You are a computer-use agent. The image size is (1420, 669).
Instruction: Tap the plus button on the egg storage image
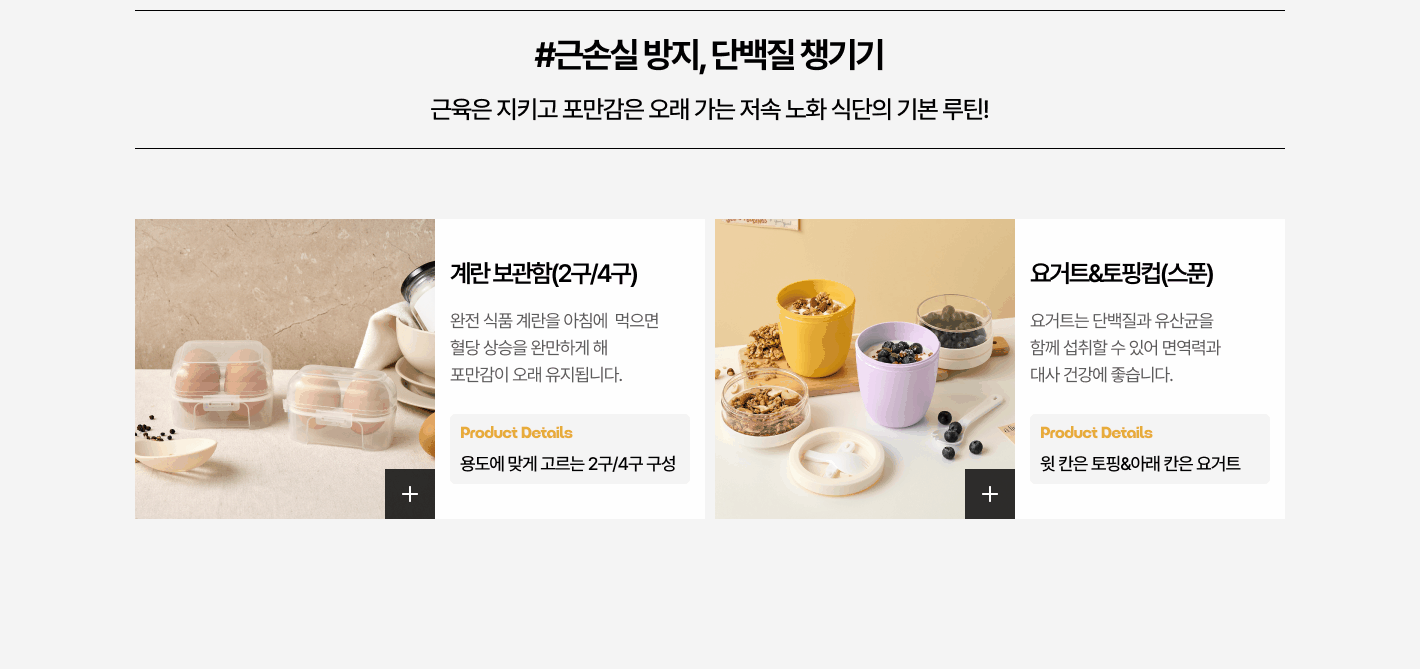(410, 494)
